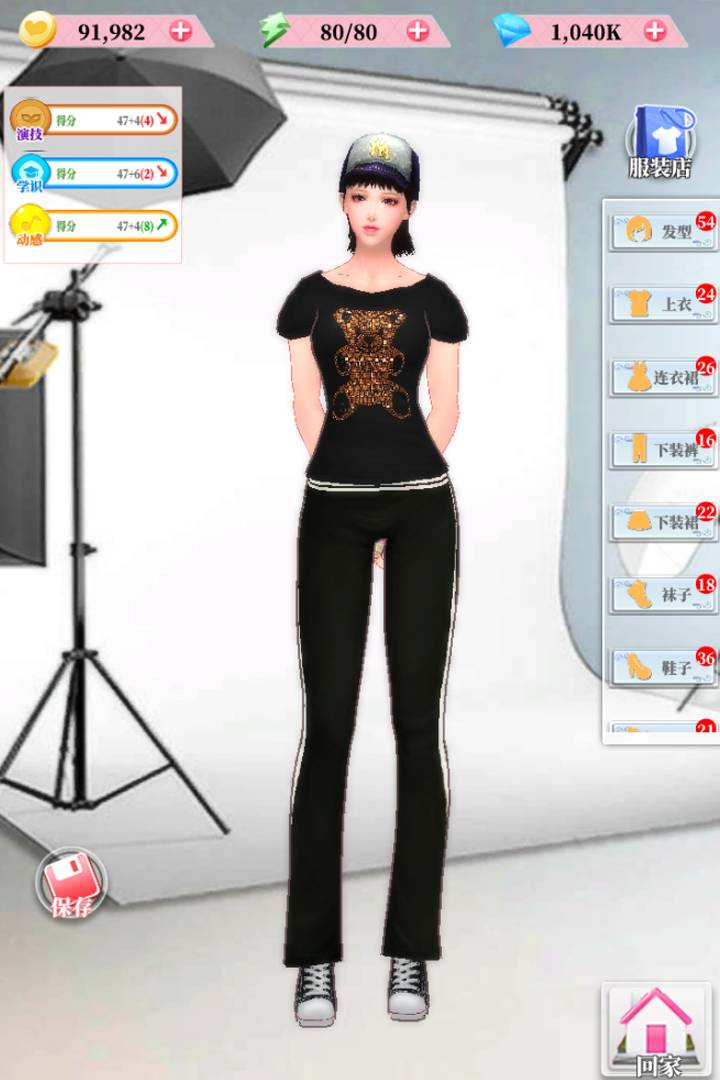Refill energy with the plus button
This screenshot has width=720, height=1080.
tap(418, 31)
